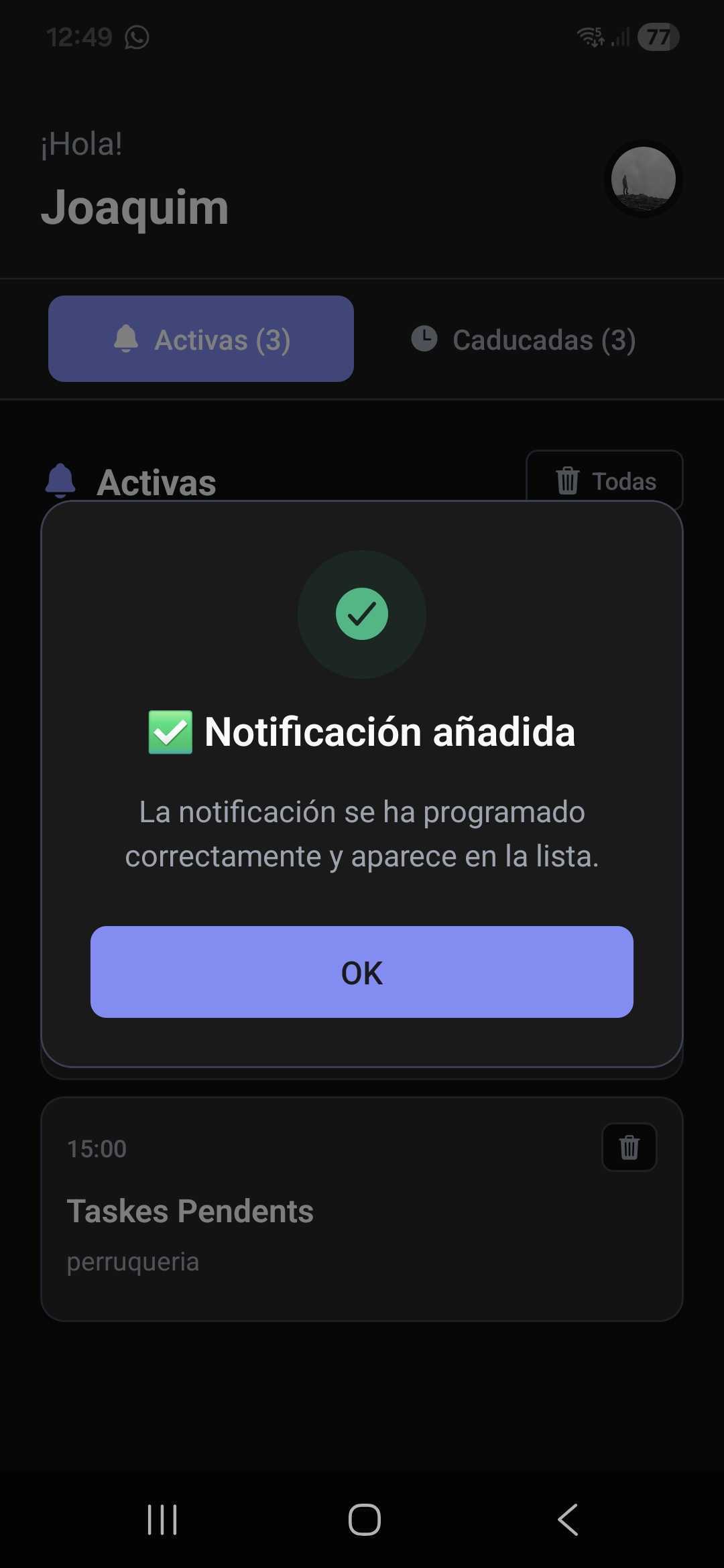This screenshot has height=1568, width=724.
Task: Tap the green checkmark success icon
Action: pyautogui.click(x=362, y=614)
